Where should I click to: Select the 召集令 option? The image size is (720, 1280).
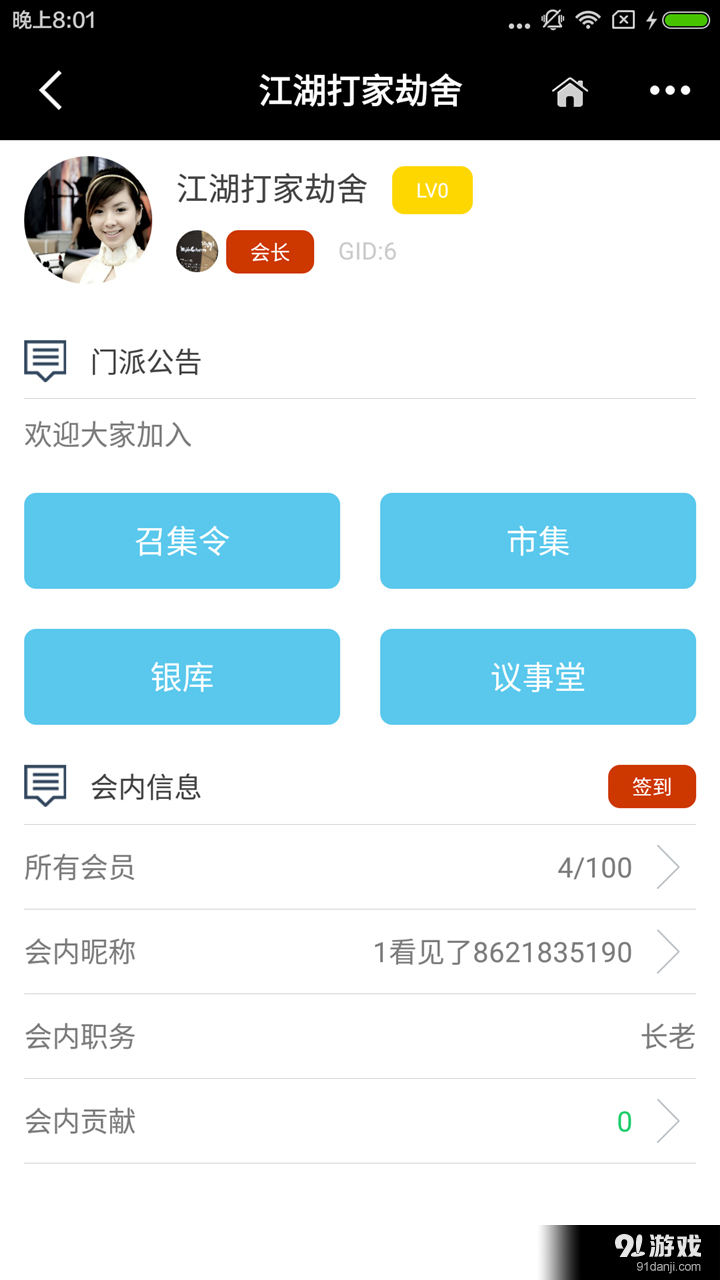tap(182, 541)
